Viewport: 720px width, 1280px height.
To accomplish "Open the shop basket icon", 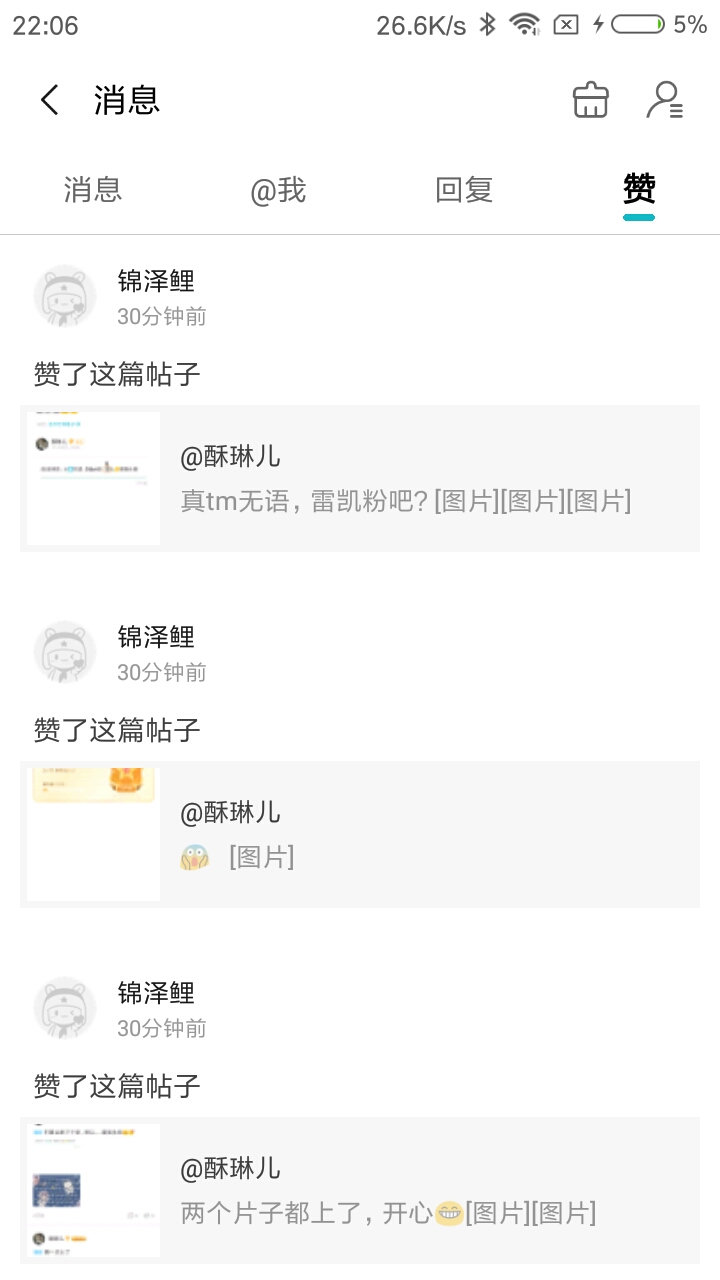I will point(590,100).
